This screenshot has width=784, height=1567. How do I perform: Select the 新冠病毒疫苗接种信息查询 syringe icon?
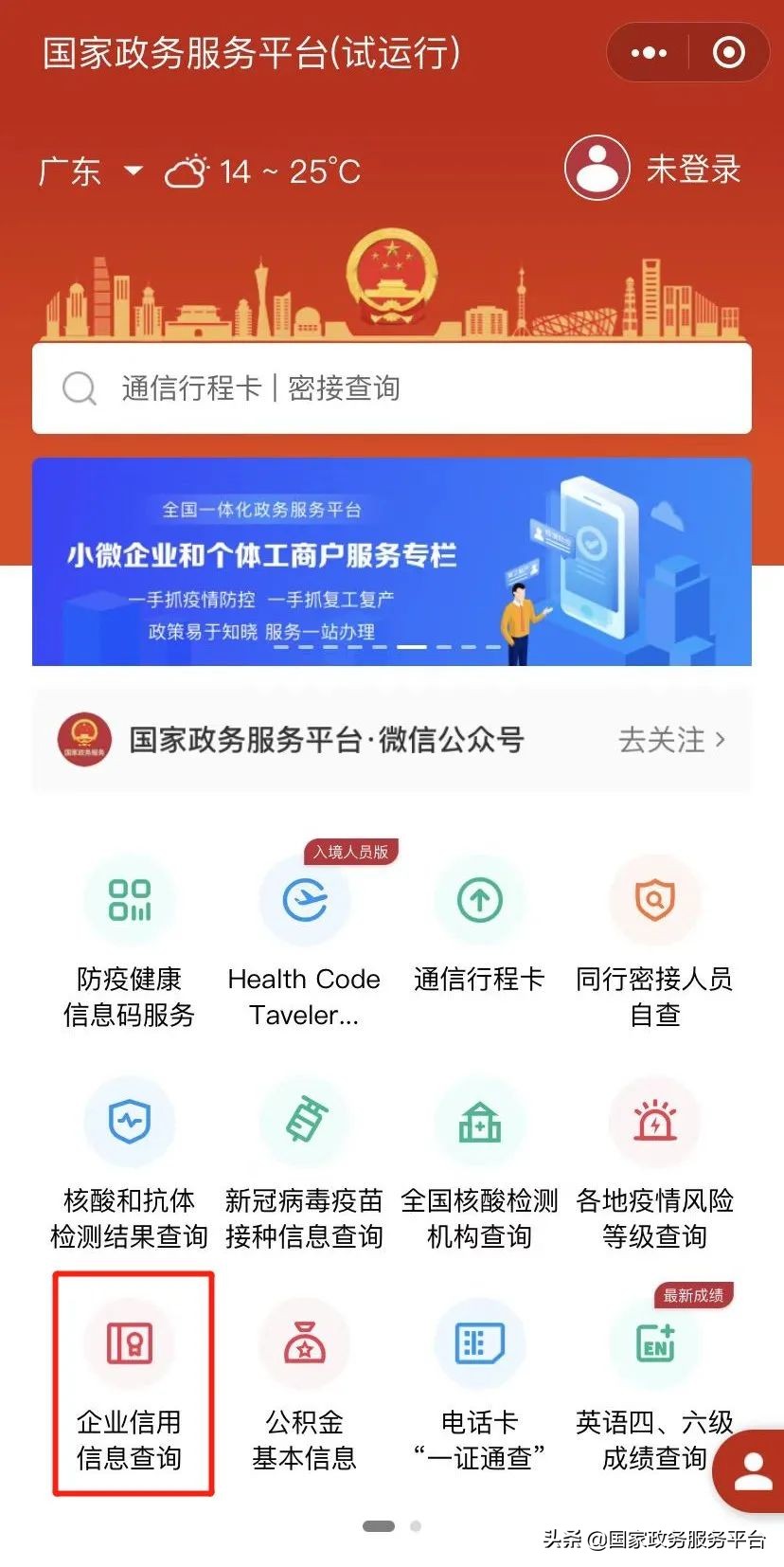tap(305, 1123)
